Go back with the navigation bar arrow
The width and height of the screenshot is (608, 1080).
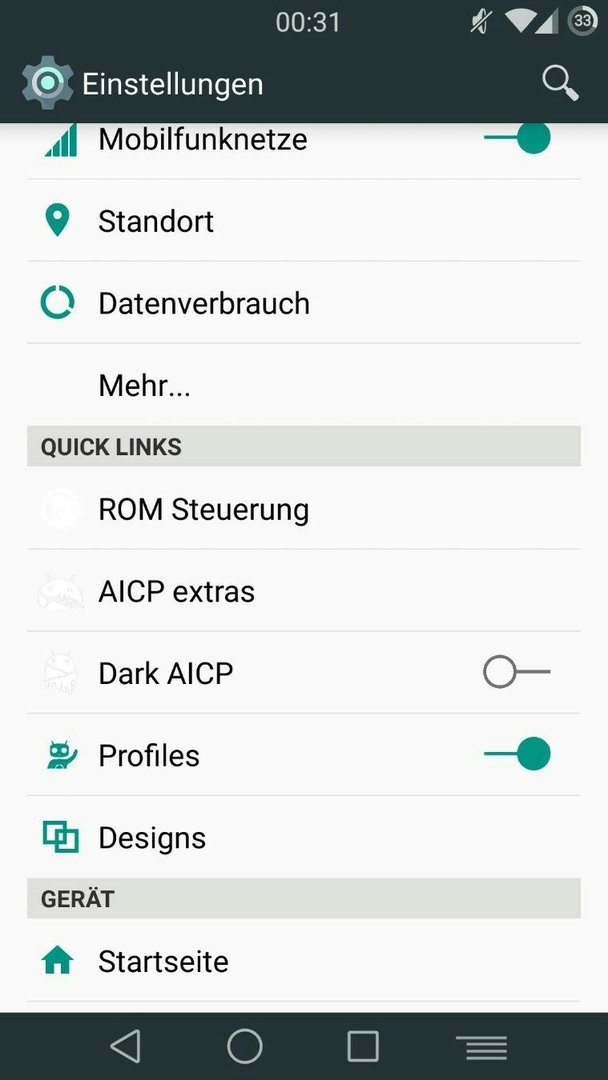point(126,1047)
